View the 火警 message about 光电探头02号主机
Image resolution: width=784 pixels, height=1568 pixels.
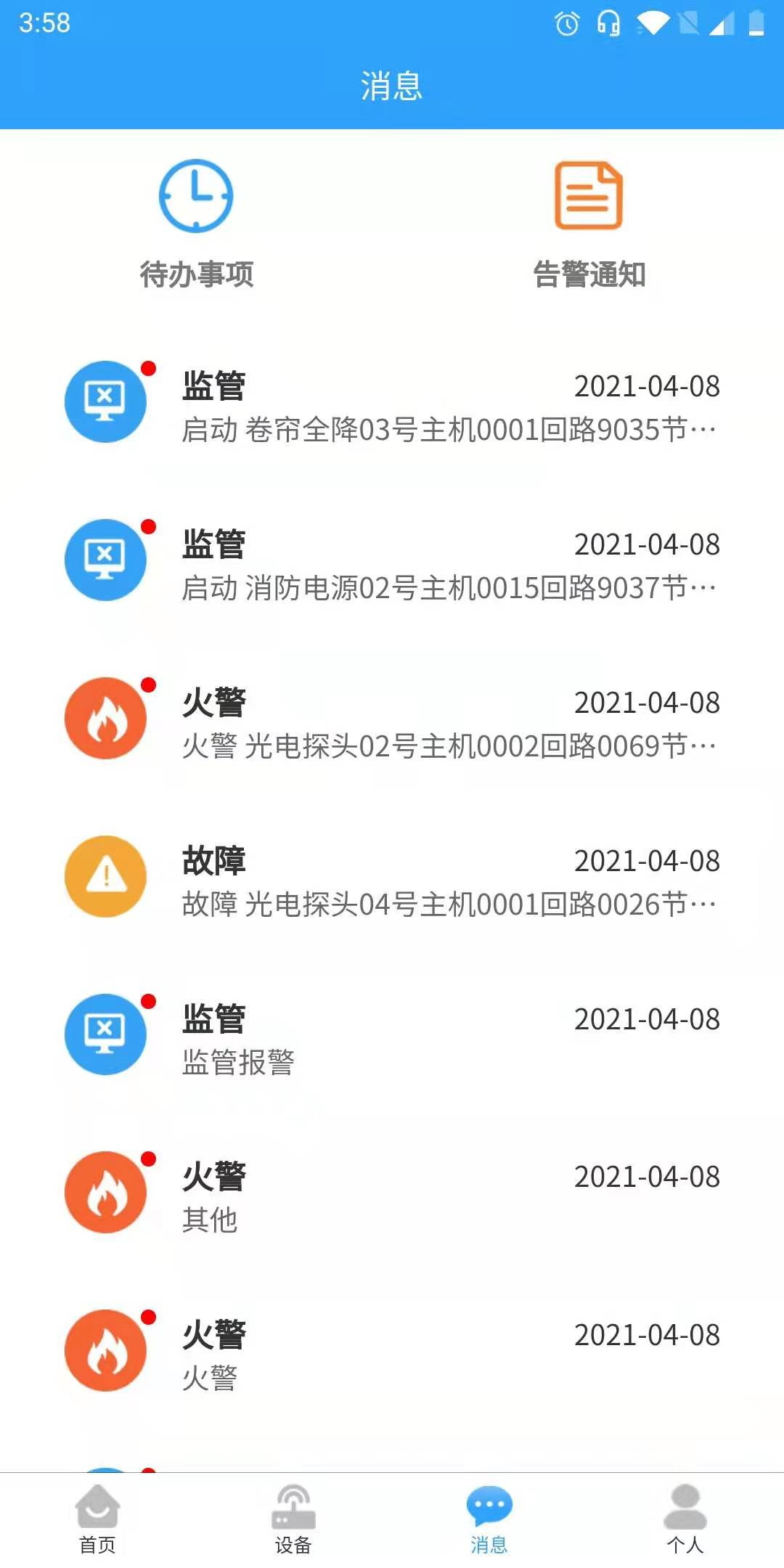tap(392, 718)
